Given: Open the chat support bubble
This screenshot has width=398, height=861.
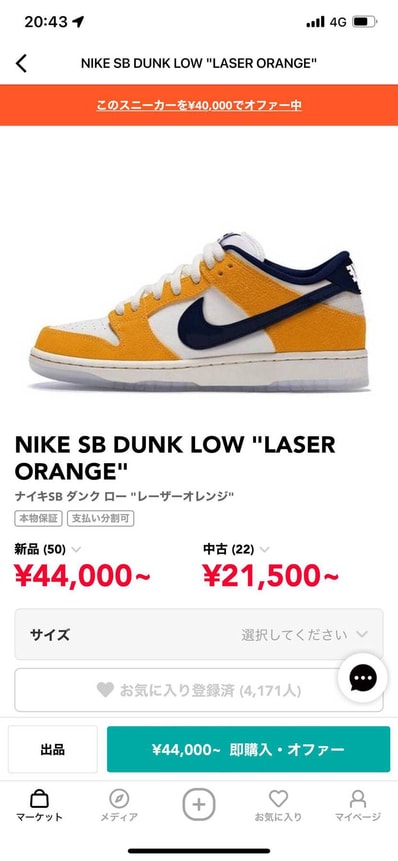Looking at the screenshot, I should (362, 678).
